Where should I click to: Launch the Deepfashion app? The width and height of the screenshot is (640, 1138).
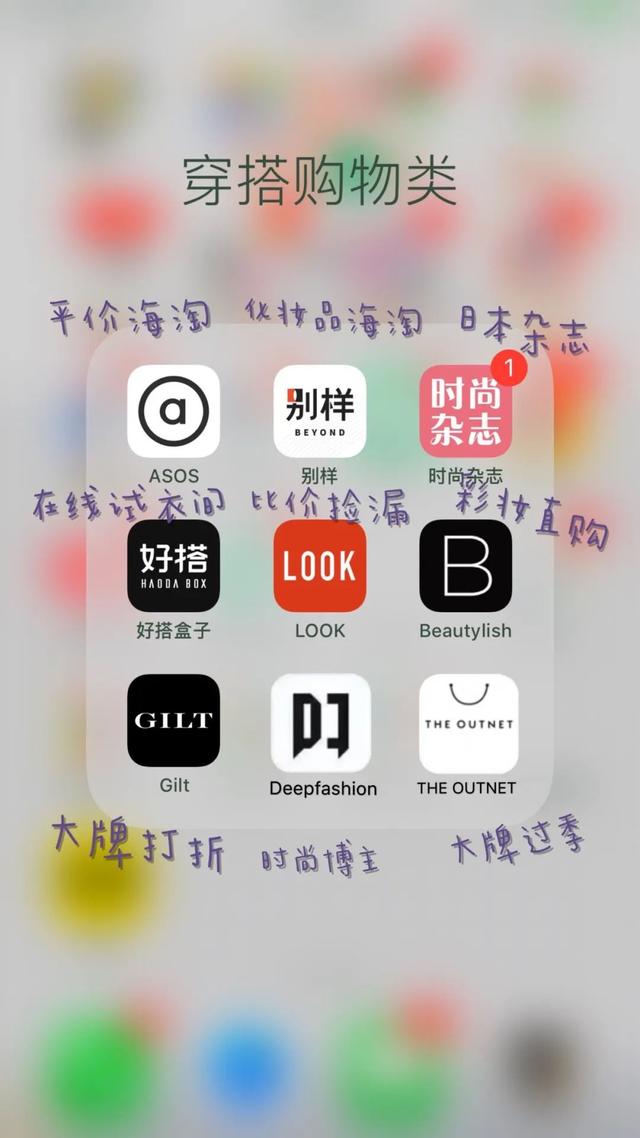pos(321,722)
